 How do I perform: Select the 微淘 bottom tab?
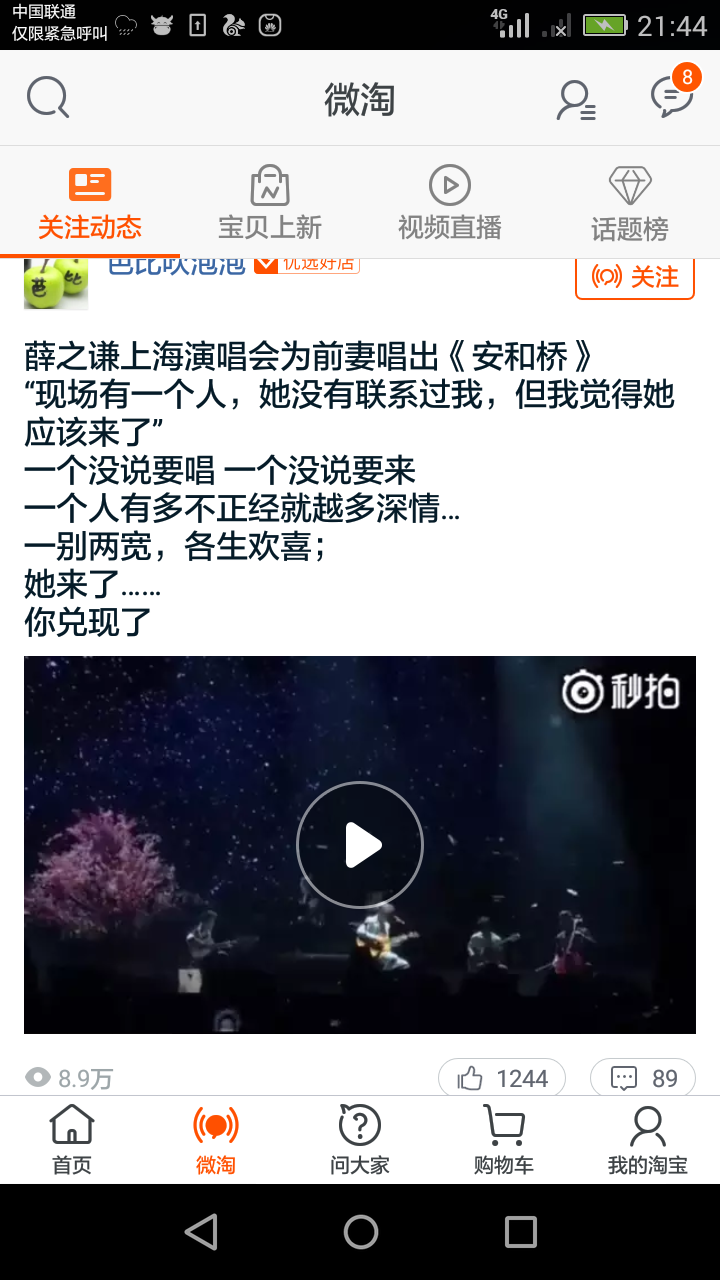tap(216, 1139)
